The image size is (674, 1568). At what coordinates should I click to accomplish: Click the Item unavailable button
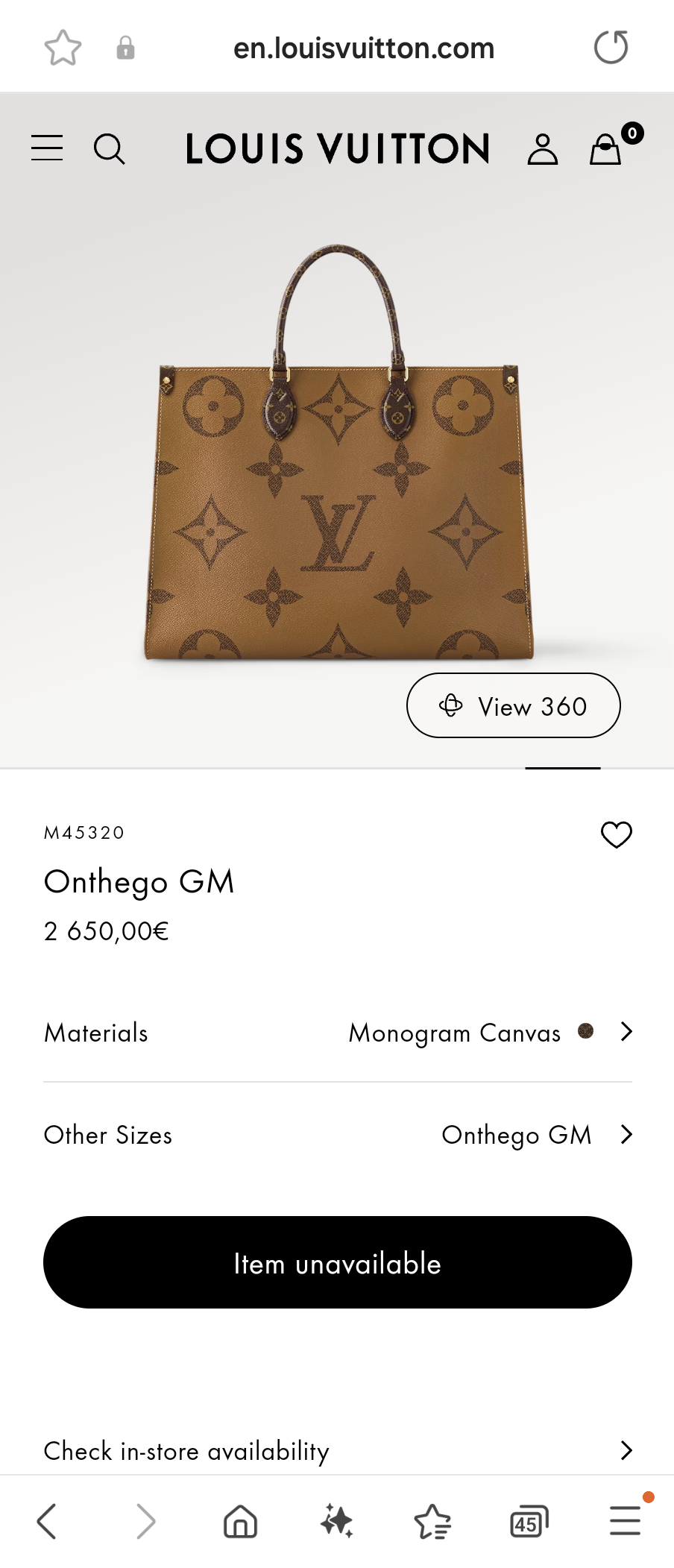(337, 1262)
